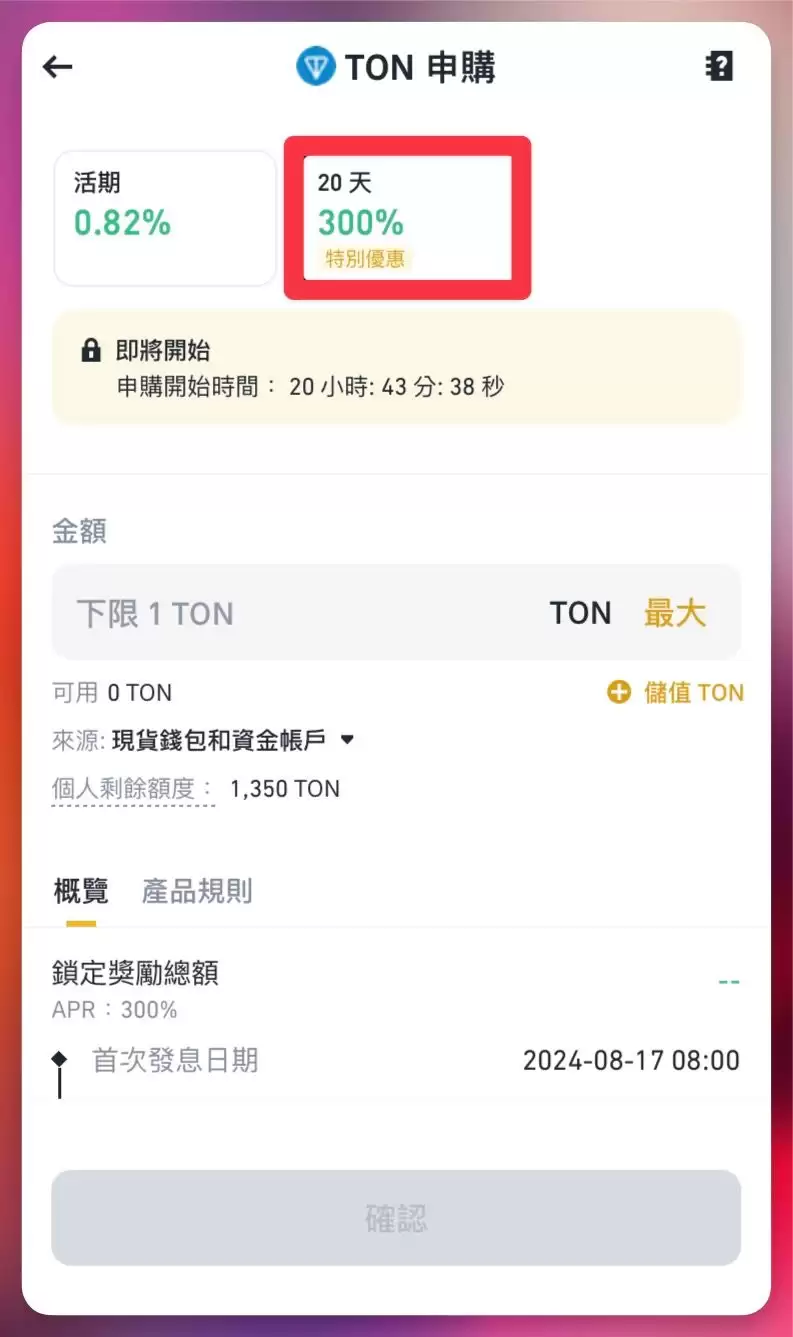Click the 儲值 TON deposit link
The image size is (793, 1337).
tap(695, 692)
